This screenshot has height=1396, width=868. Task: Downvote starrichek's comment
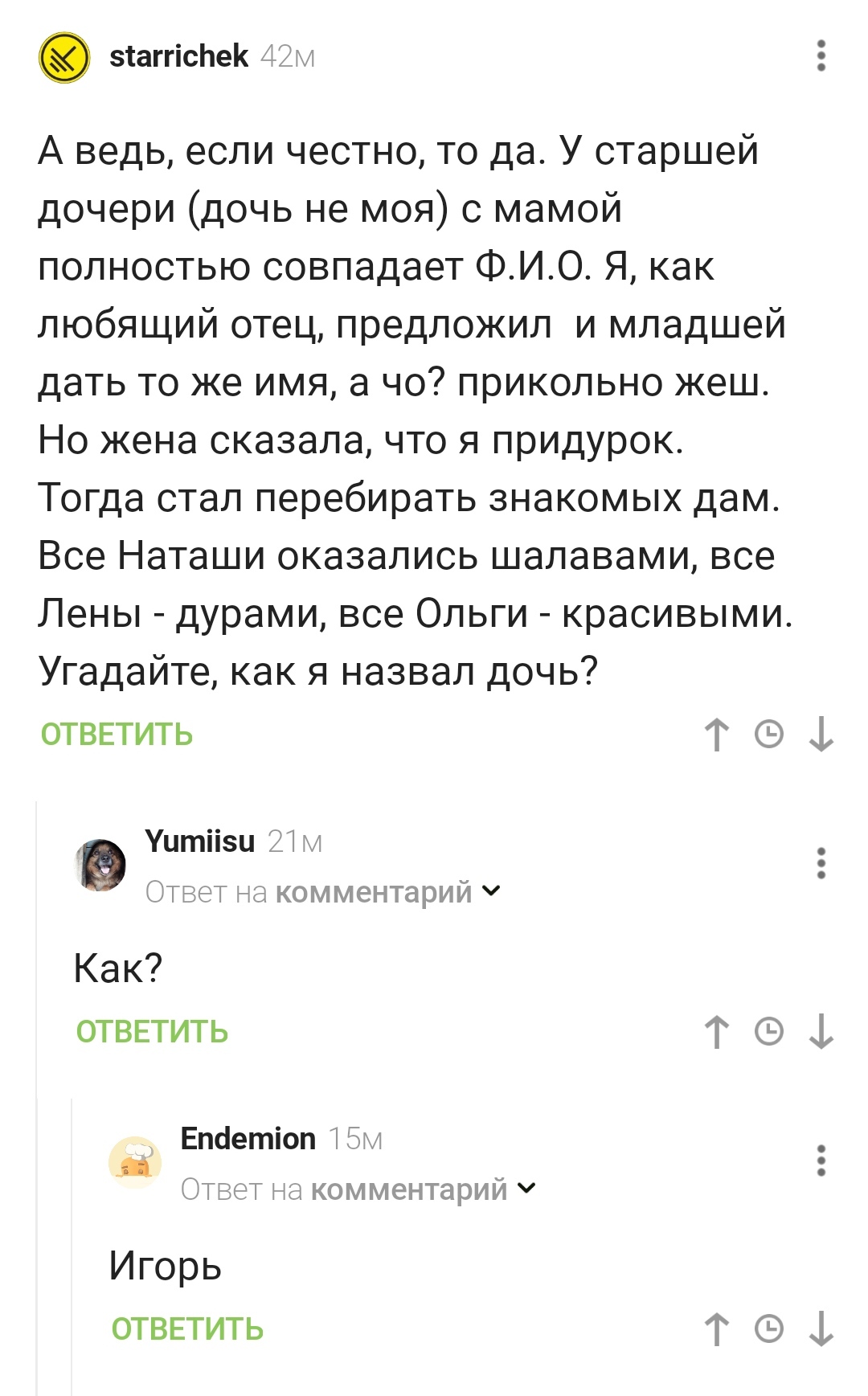pos(821,735)
